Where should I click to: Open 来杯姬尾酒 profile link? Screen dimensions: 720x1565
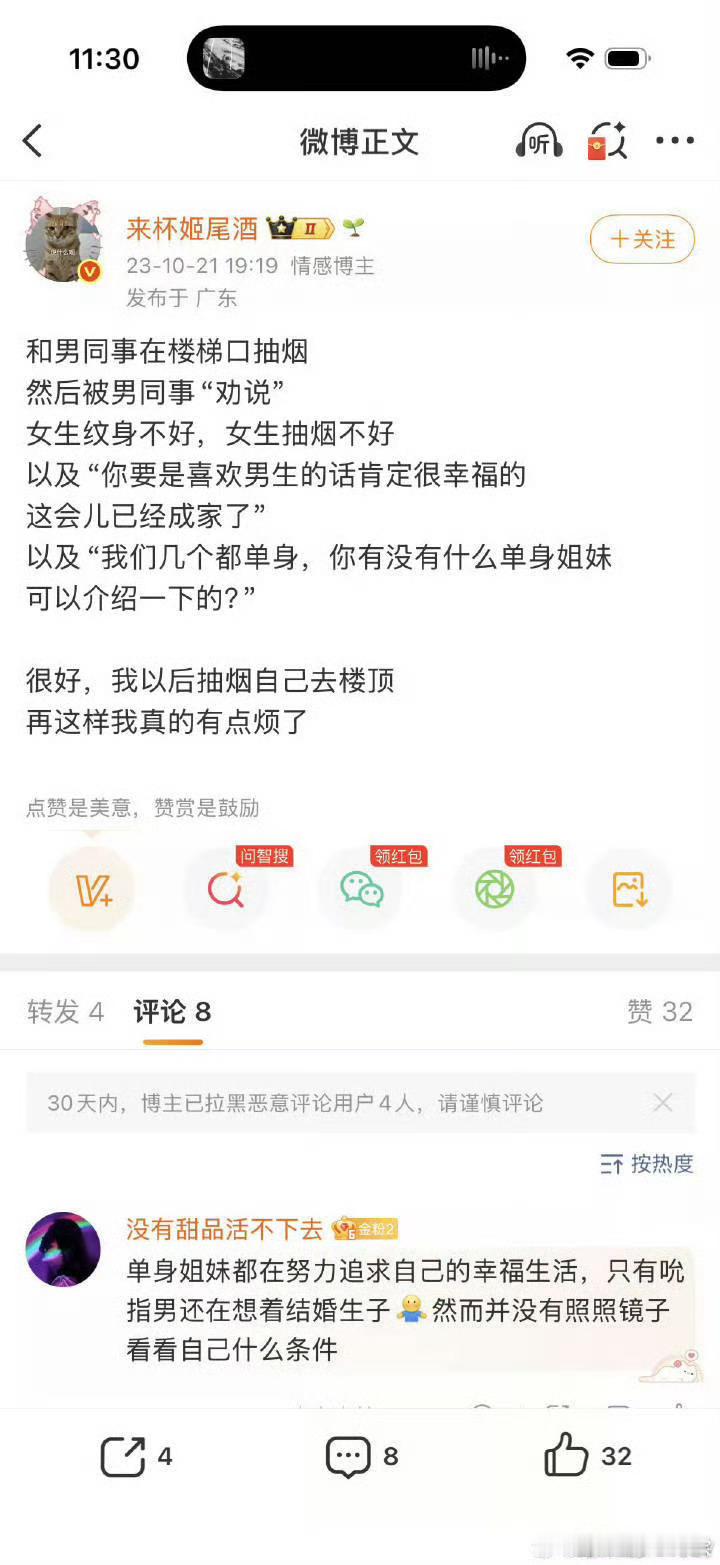[x=190, y=226]
